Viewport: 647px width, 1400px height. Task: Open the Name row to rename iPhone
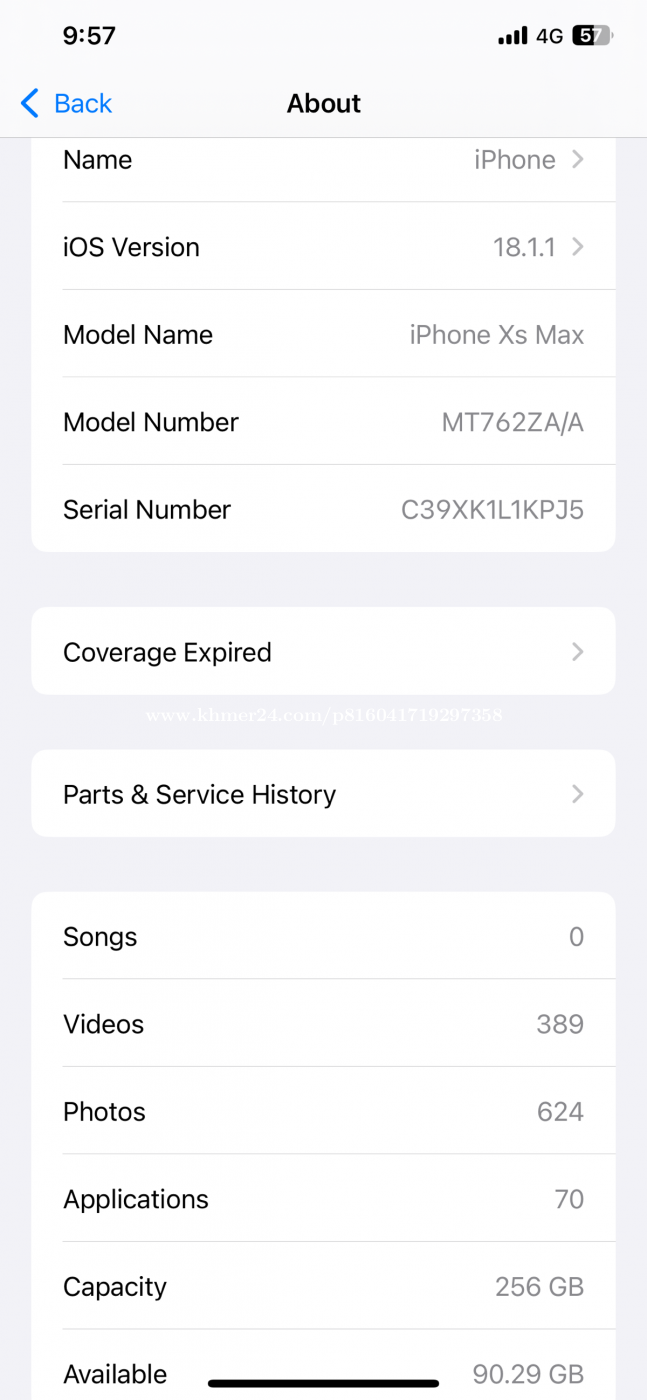click(x=323, y=160)
